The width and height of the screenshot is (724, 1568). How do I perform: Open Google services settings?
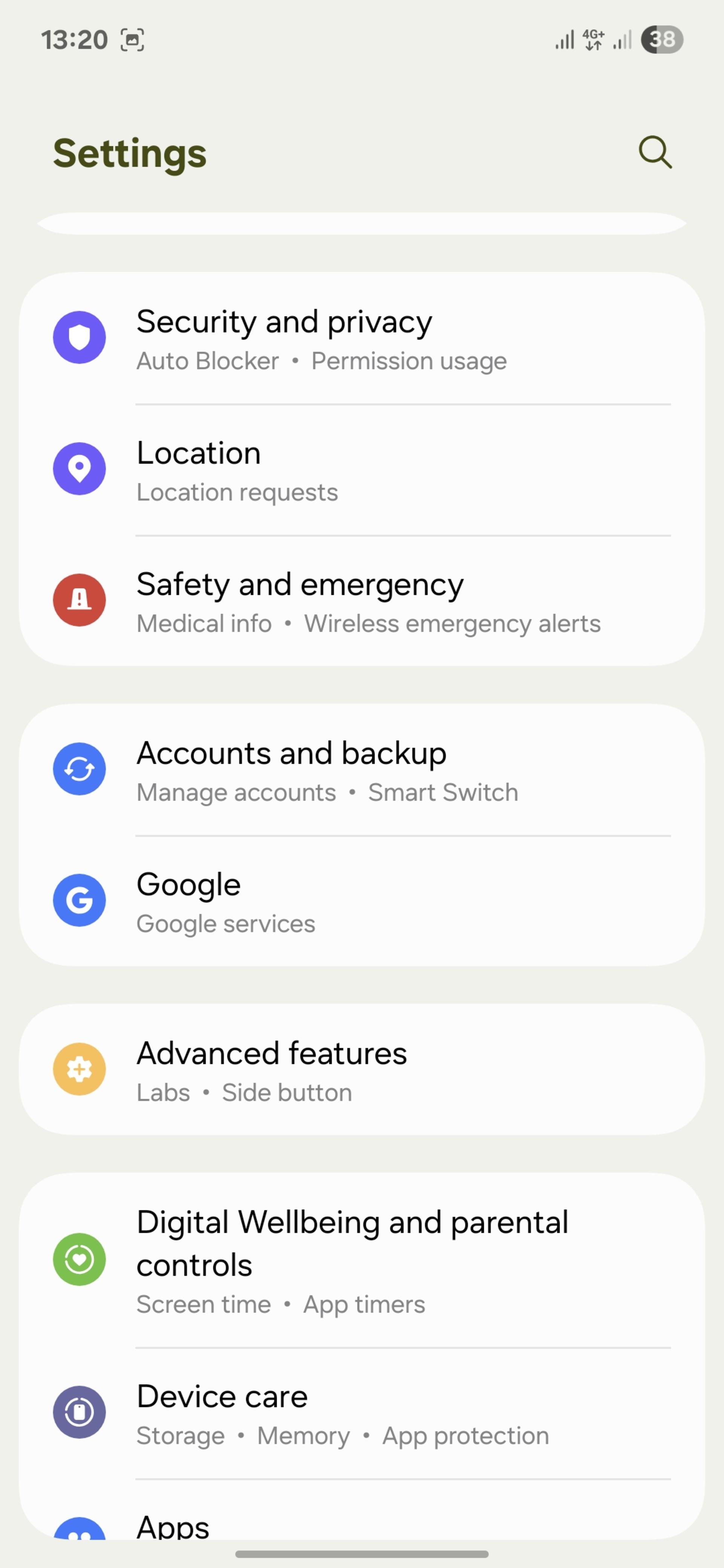362,901
